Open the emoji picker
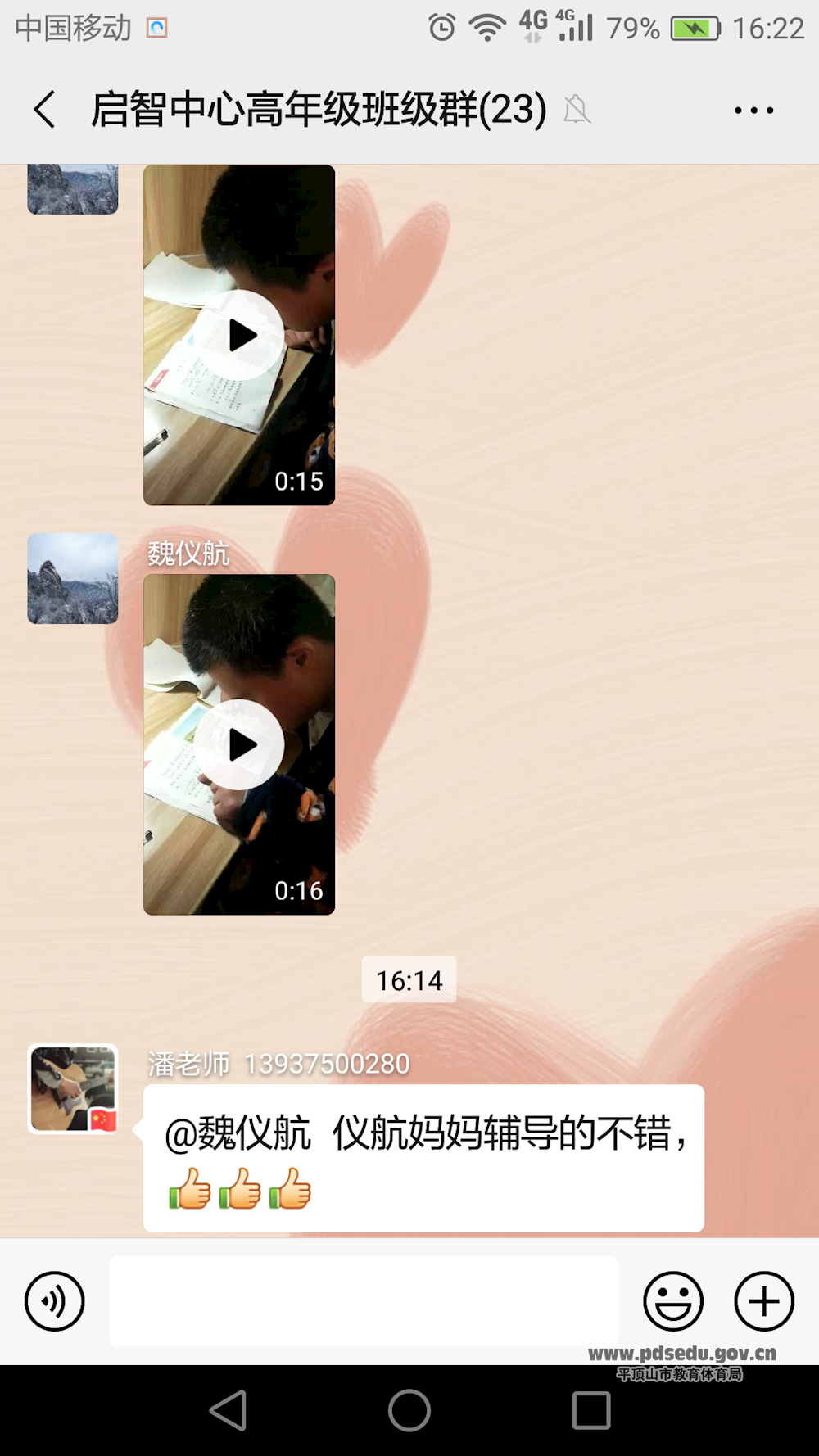This screenshot has width=819, height=1456. [x=673, y=1301]
